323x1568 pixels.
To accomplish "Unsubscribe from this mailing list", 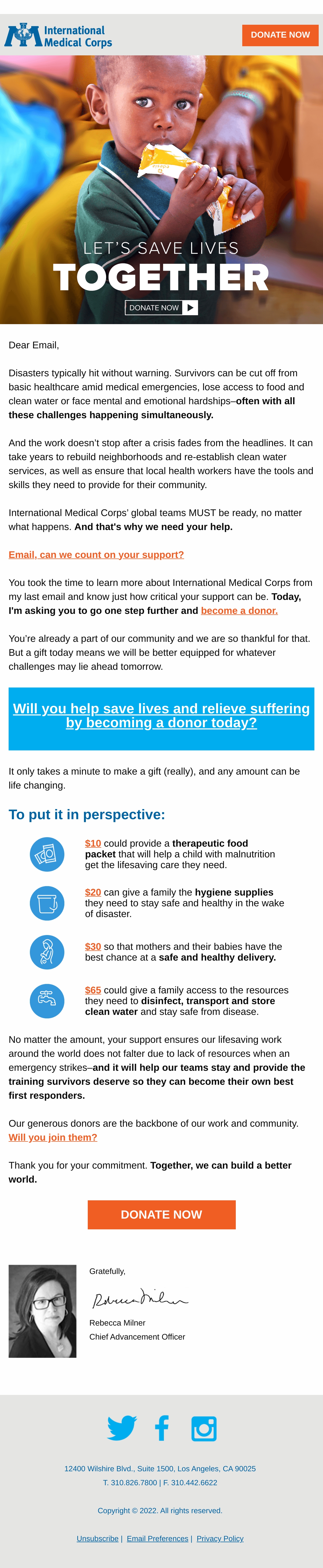I will coord(97,1538).
